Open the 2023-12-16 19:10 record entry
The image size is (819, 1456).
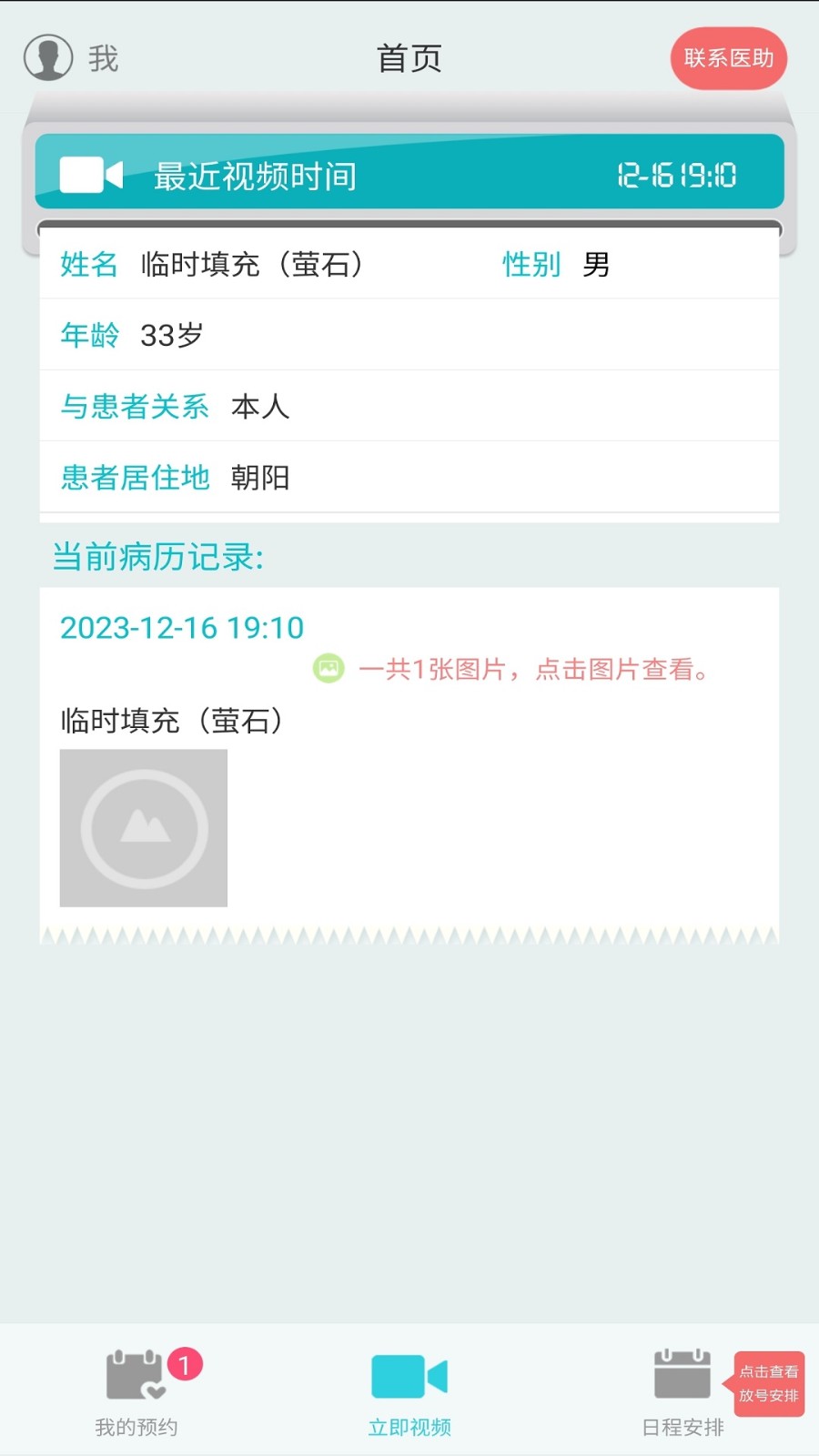click(x=181, y=628)
